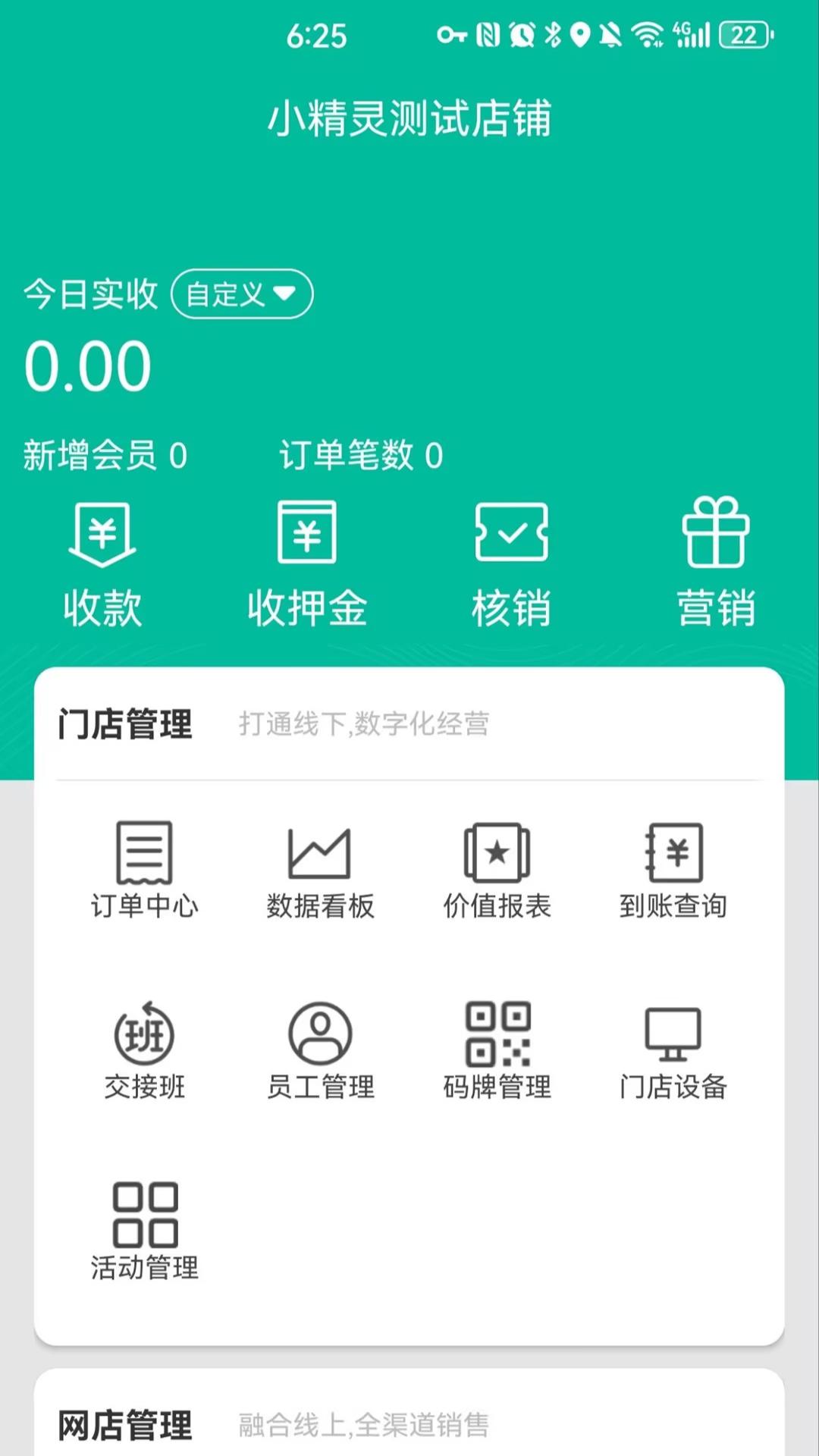Open 价值报表 value report
Screen dimensions: 819x1456
click(x=497, y=871)
